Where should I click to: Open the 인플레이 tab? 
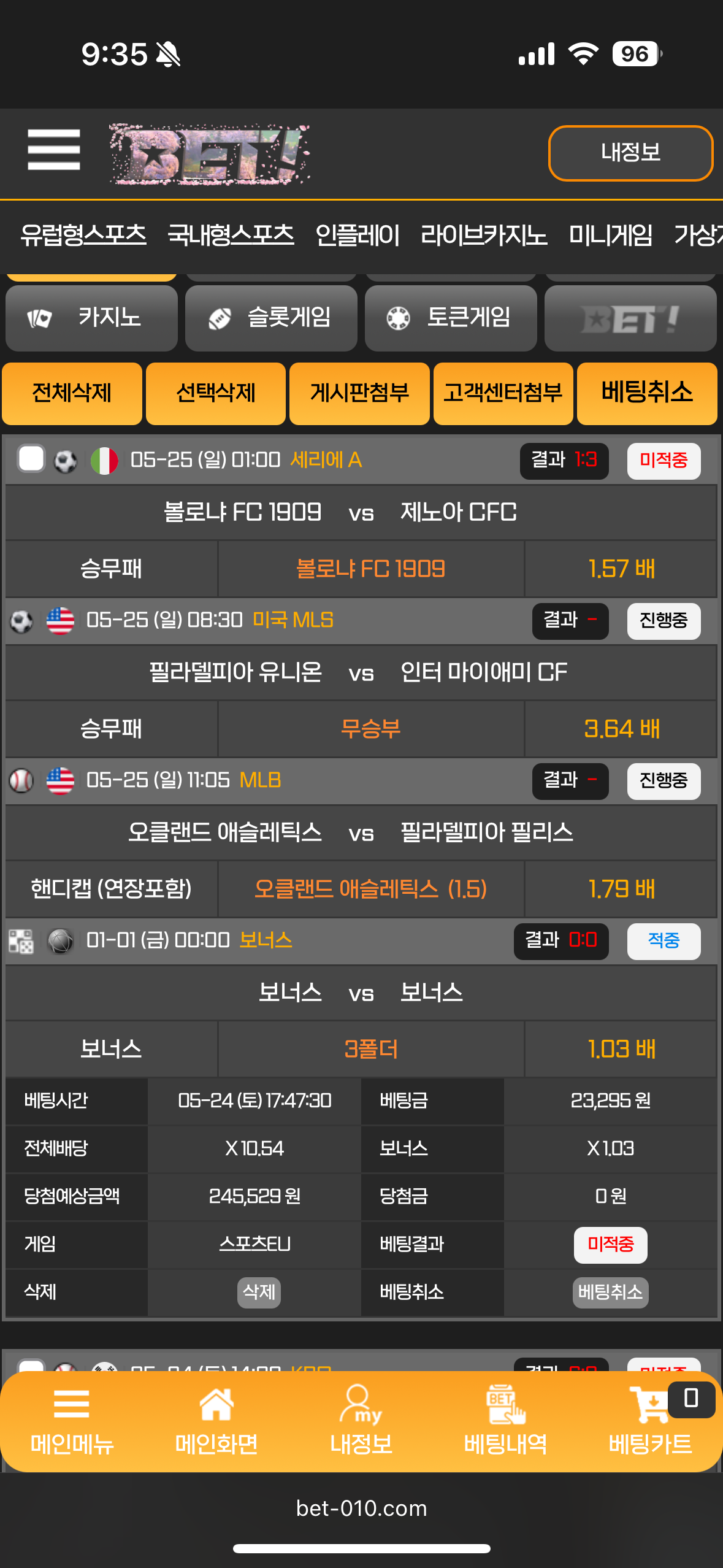[358, 235]
